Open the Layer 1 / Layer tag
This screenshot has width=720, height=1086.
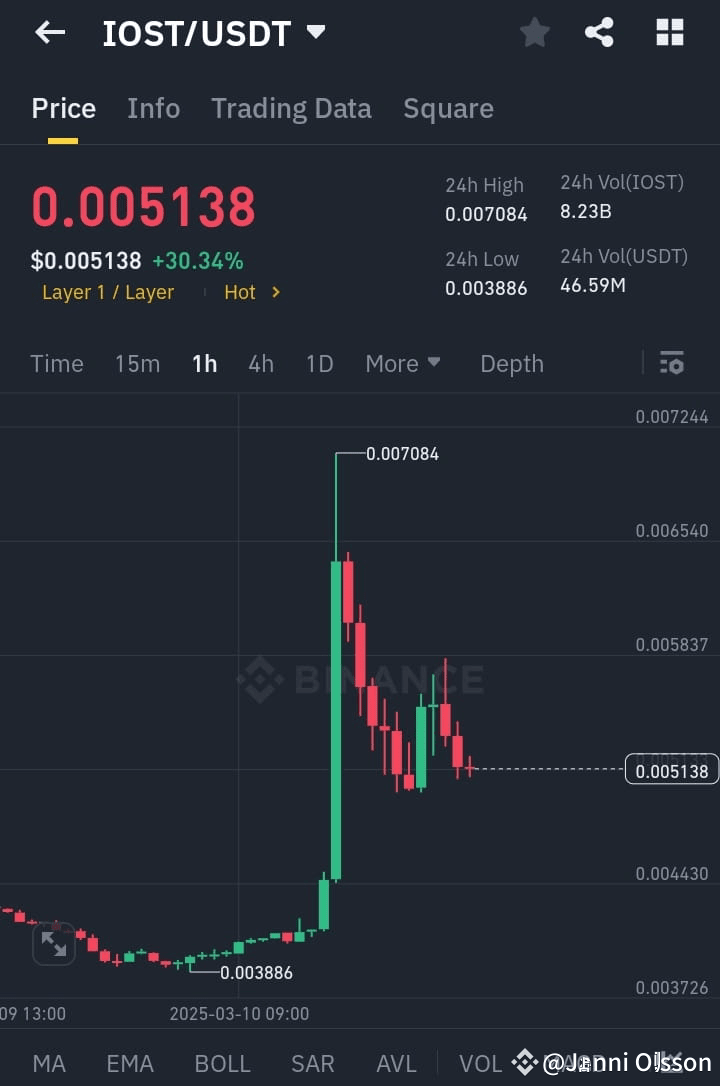(x=108, y=292)
